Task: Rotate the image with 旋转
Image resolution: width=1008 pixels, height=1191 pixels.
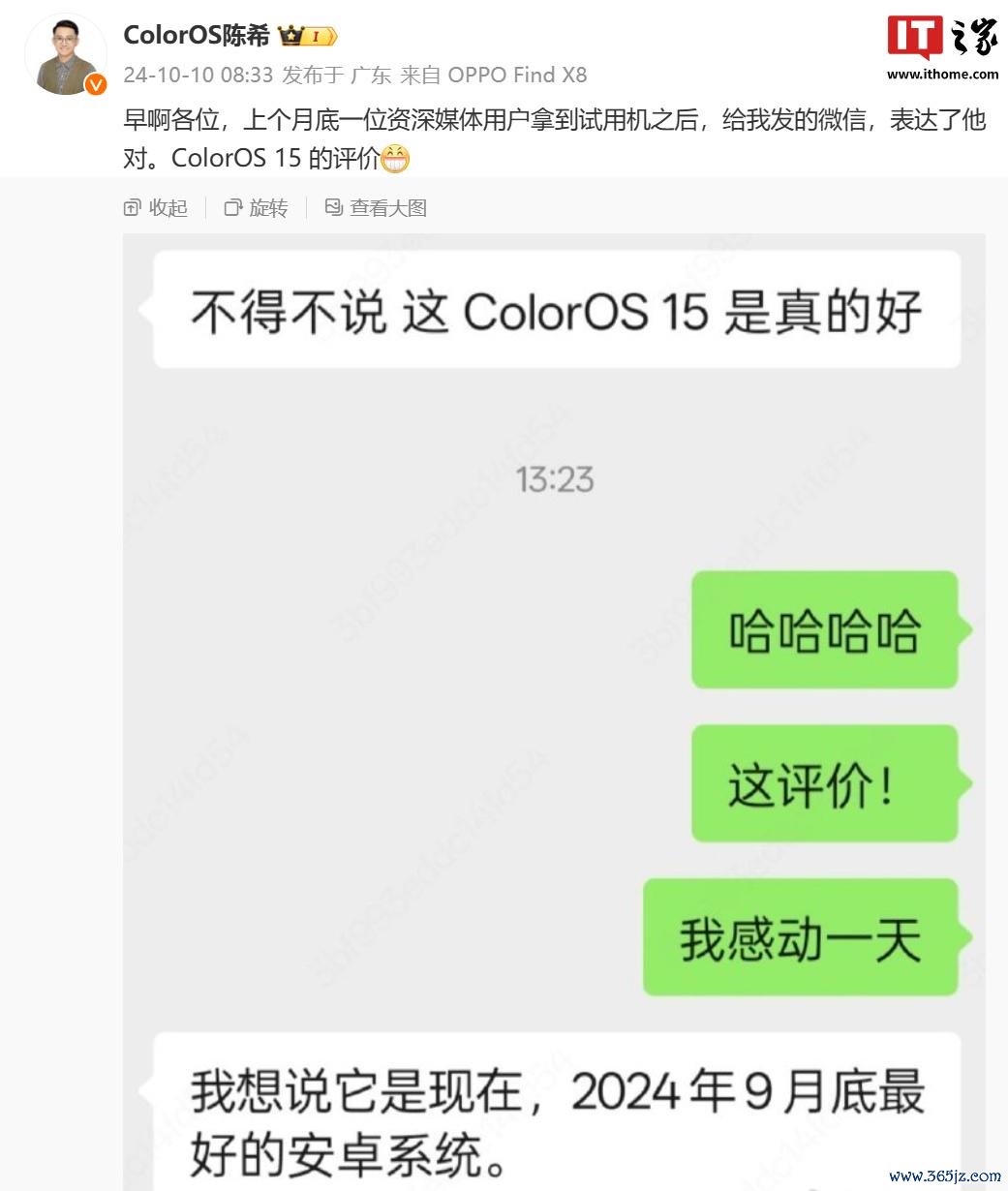Action: (257, 207)
